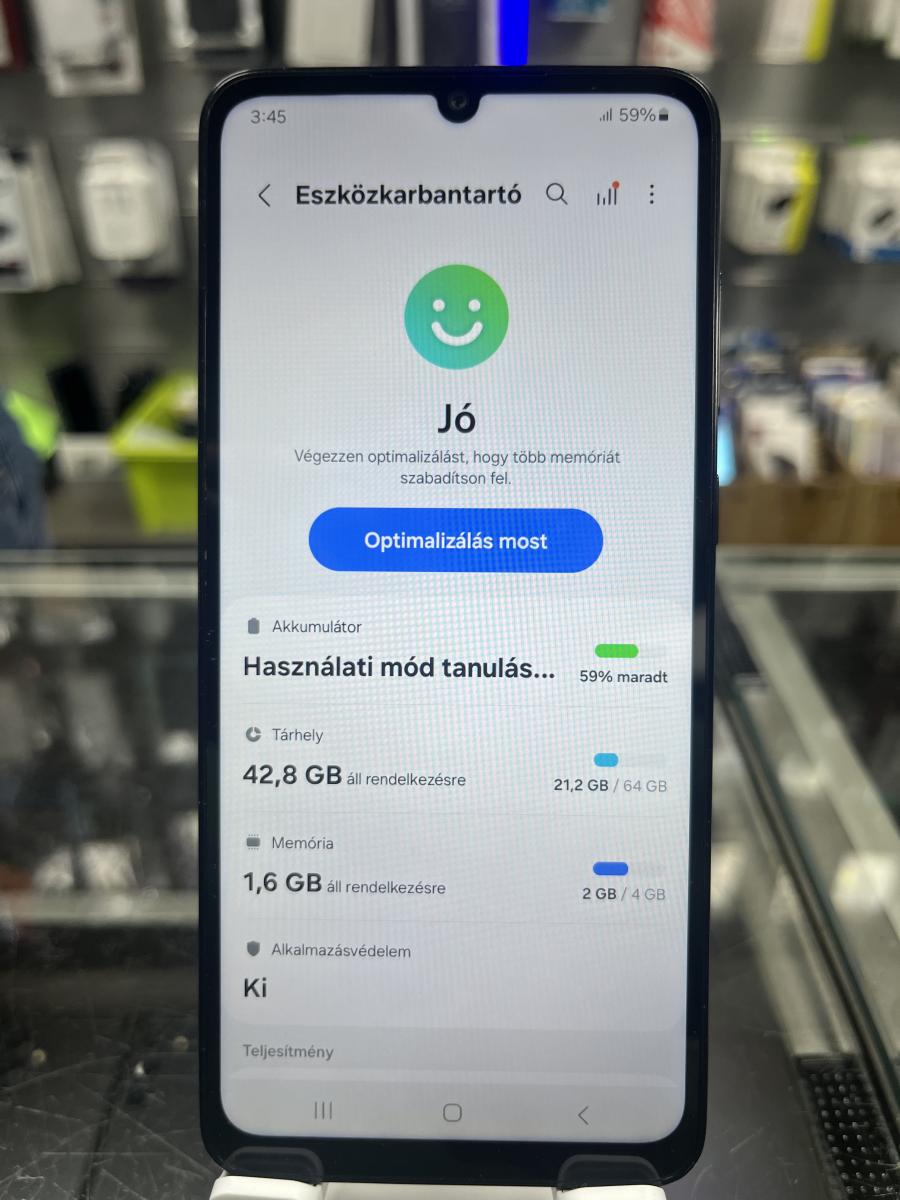Open Memória memory details
Screen dimensions: 900x1200
[455, 870]
